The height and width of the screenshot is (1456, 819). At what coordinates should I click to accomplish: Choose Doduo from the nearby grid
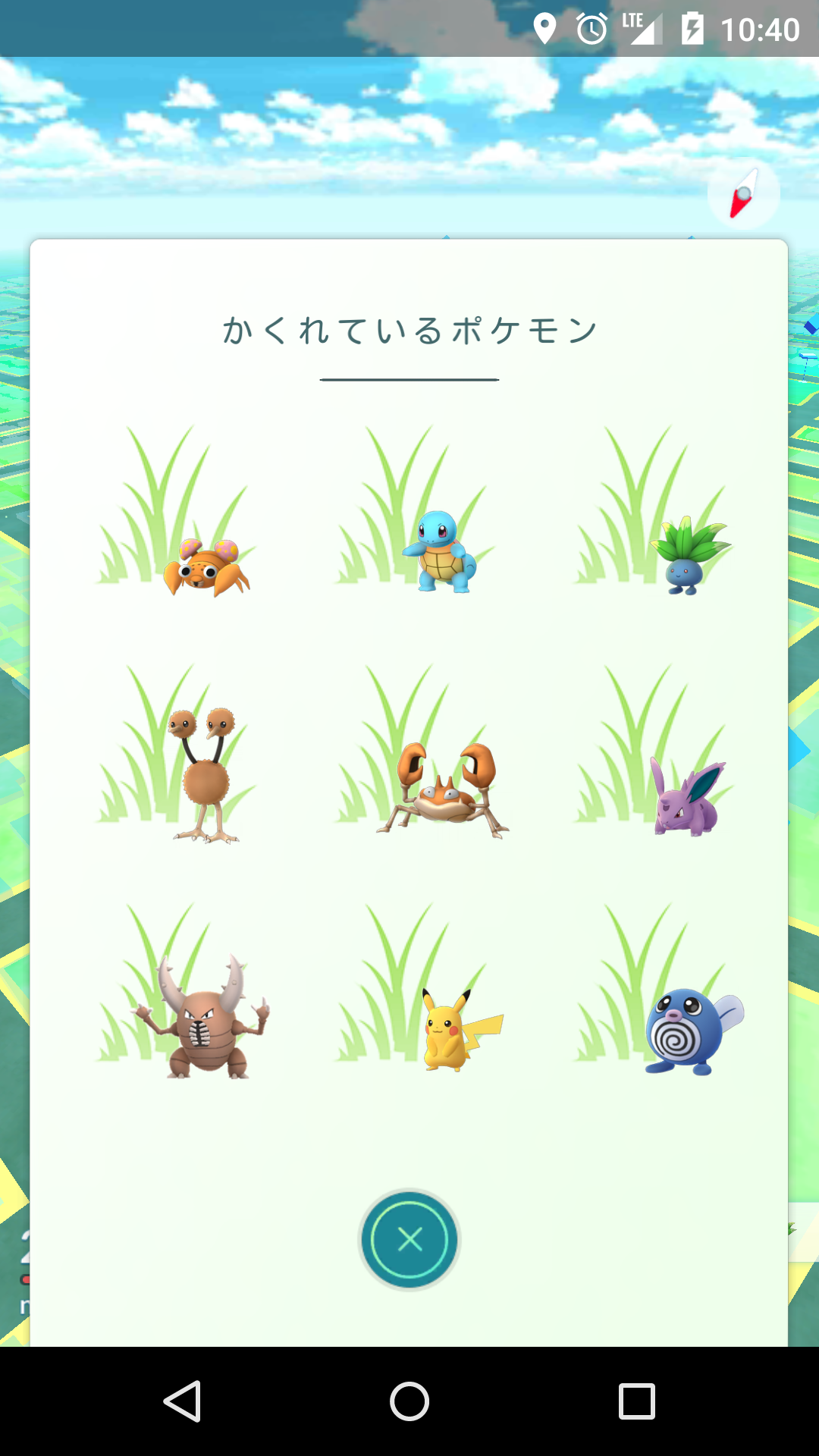click(x=204, y=773)
